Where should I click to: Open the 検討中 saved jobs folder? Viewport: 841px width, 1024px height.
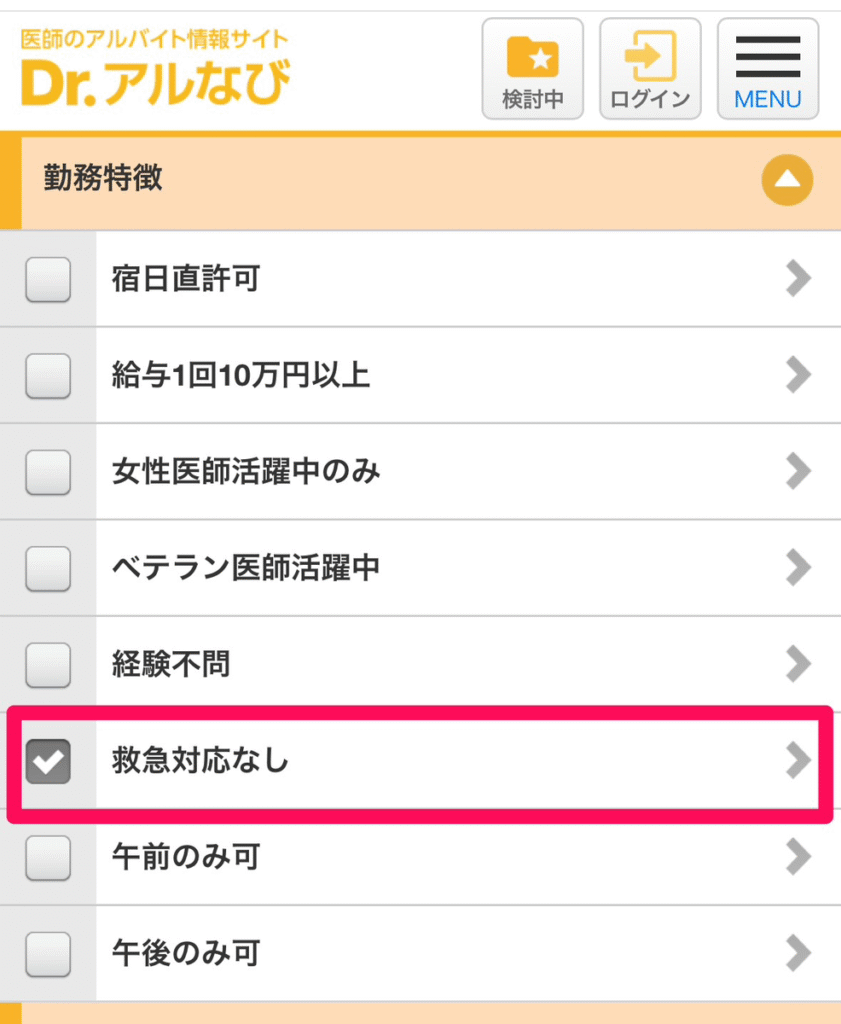[x=532, y=69]
